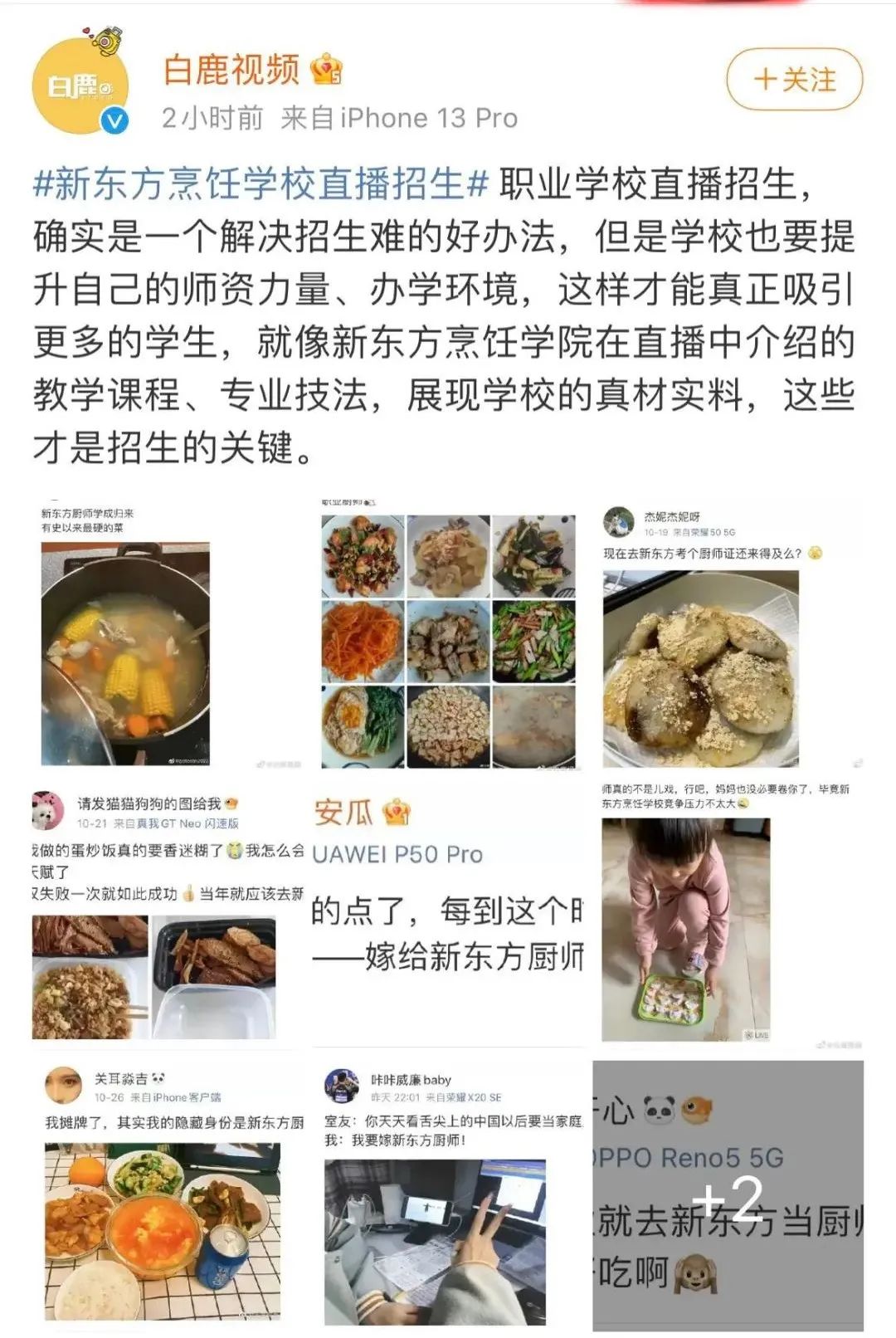This screenshot has height=1338, width=896.
Task: Follow 白鹿视频 with the 关注 button
Action: coord(794,80)
